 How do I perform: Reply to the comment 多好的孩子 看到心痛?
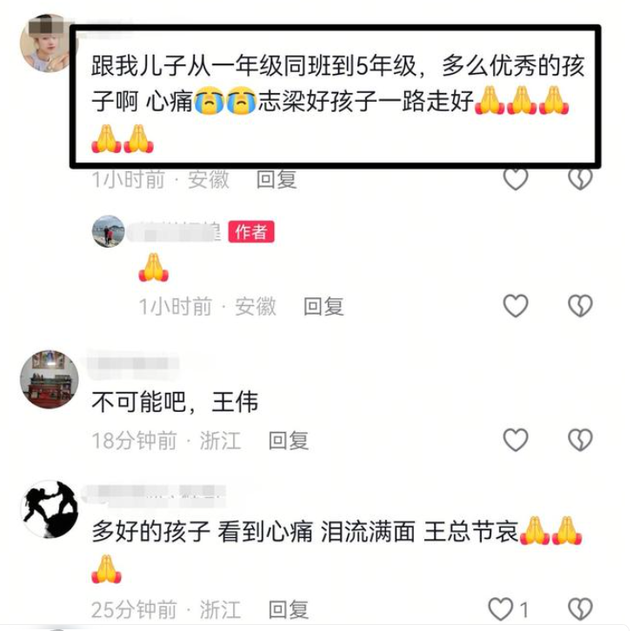click(x=288, y=610)
